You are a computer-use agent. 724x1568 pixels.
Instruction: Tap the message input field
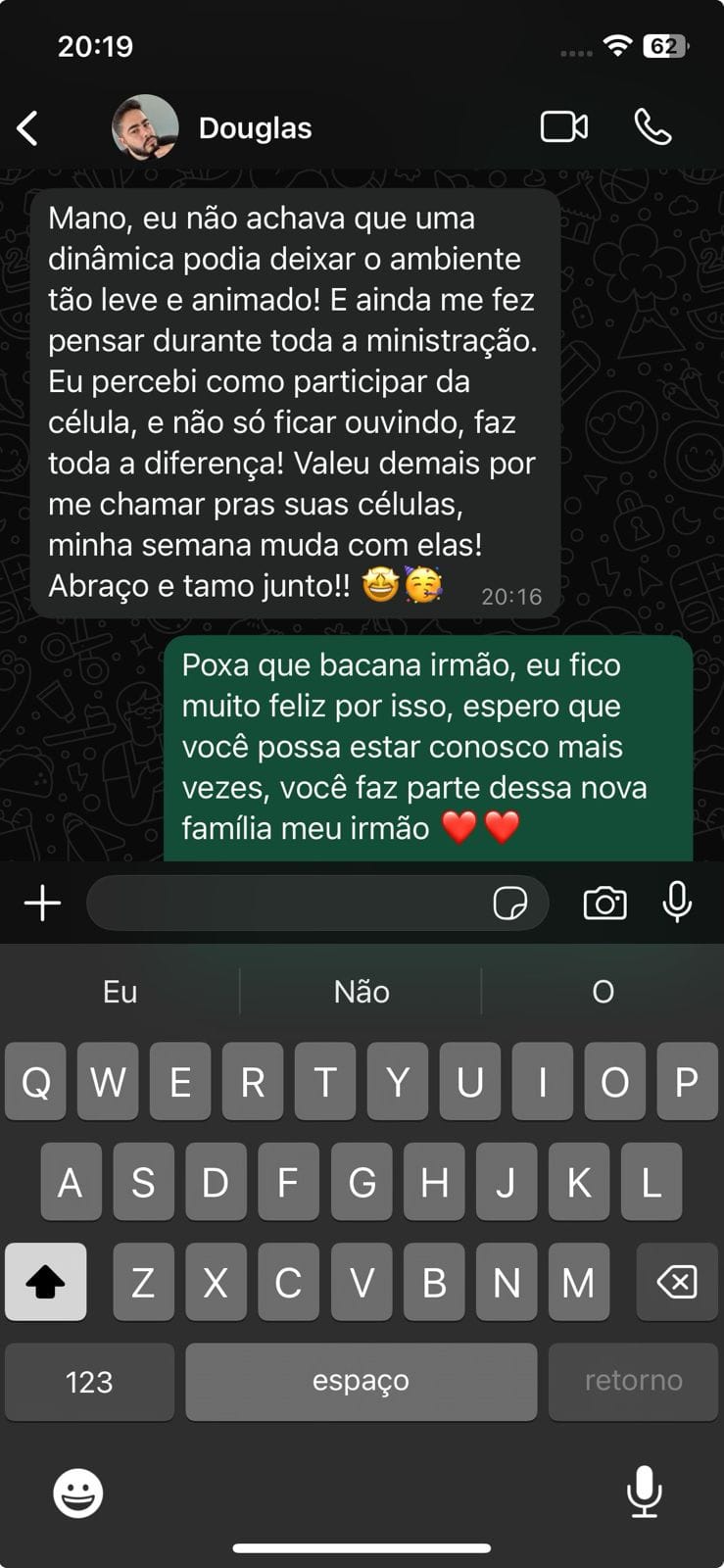[x=294, y=903]
